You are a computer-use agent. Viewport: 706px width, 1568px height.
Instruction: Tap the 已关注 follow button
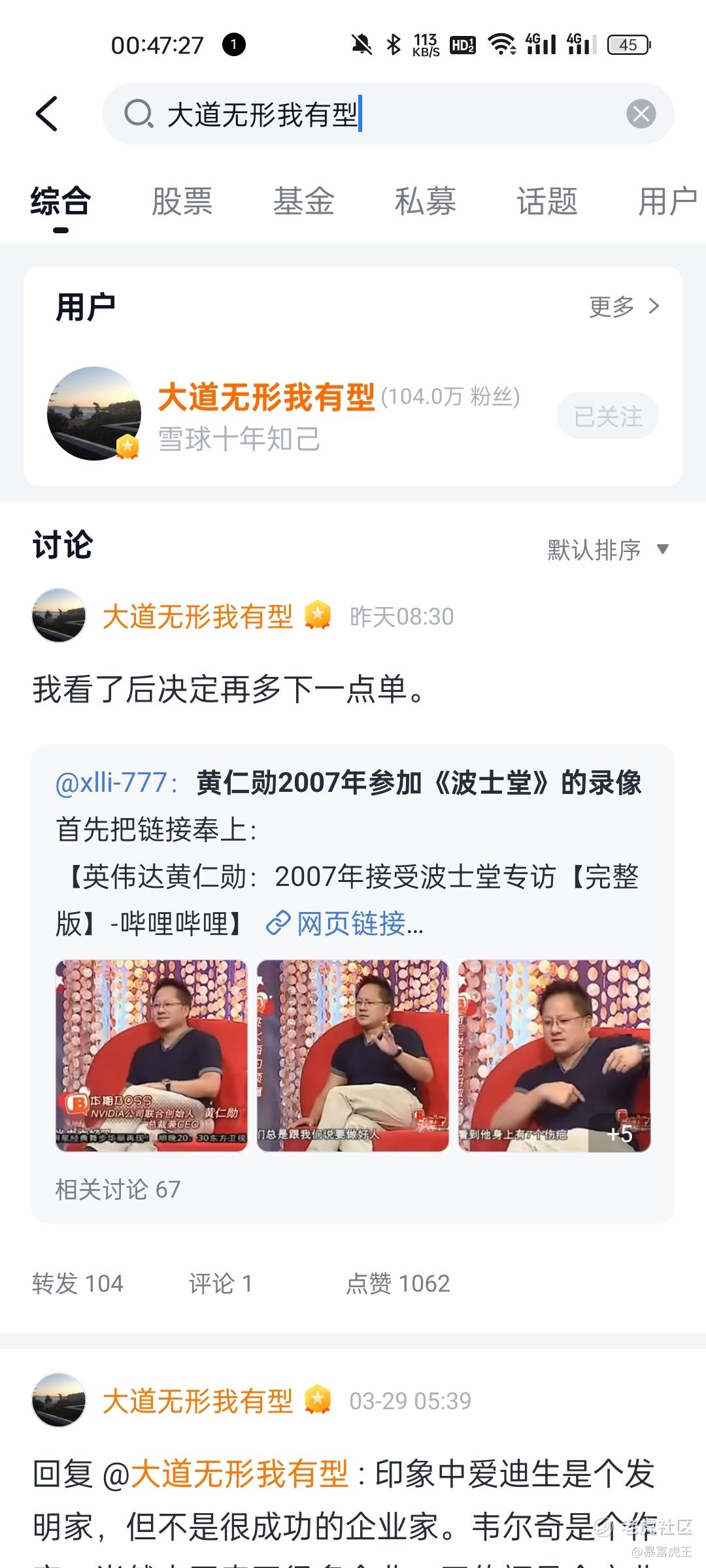[x=608, y=416]
